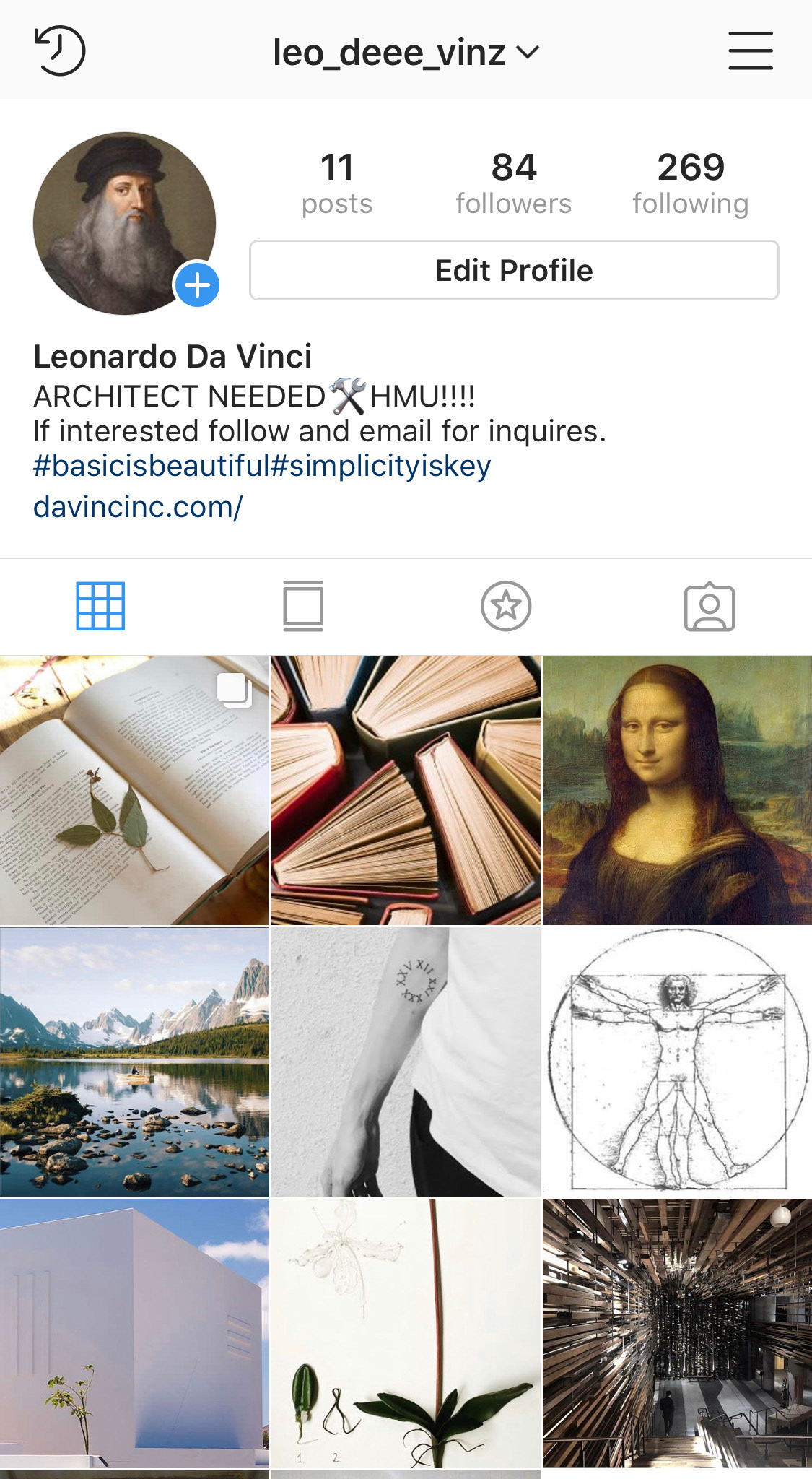Open the mountain lake post
Image resolution: width=812 pixels, height=1479 pixels.
(x=134, y=1062)
